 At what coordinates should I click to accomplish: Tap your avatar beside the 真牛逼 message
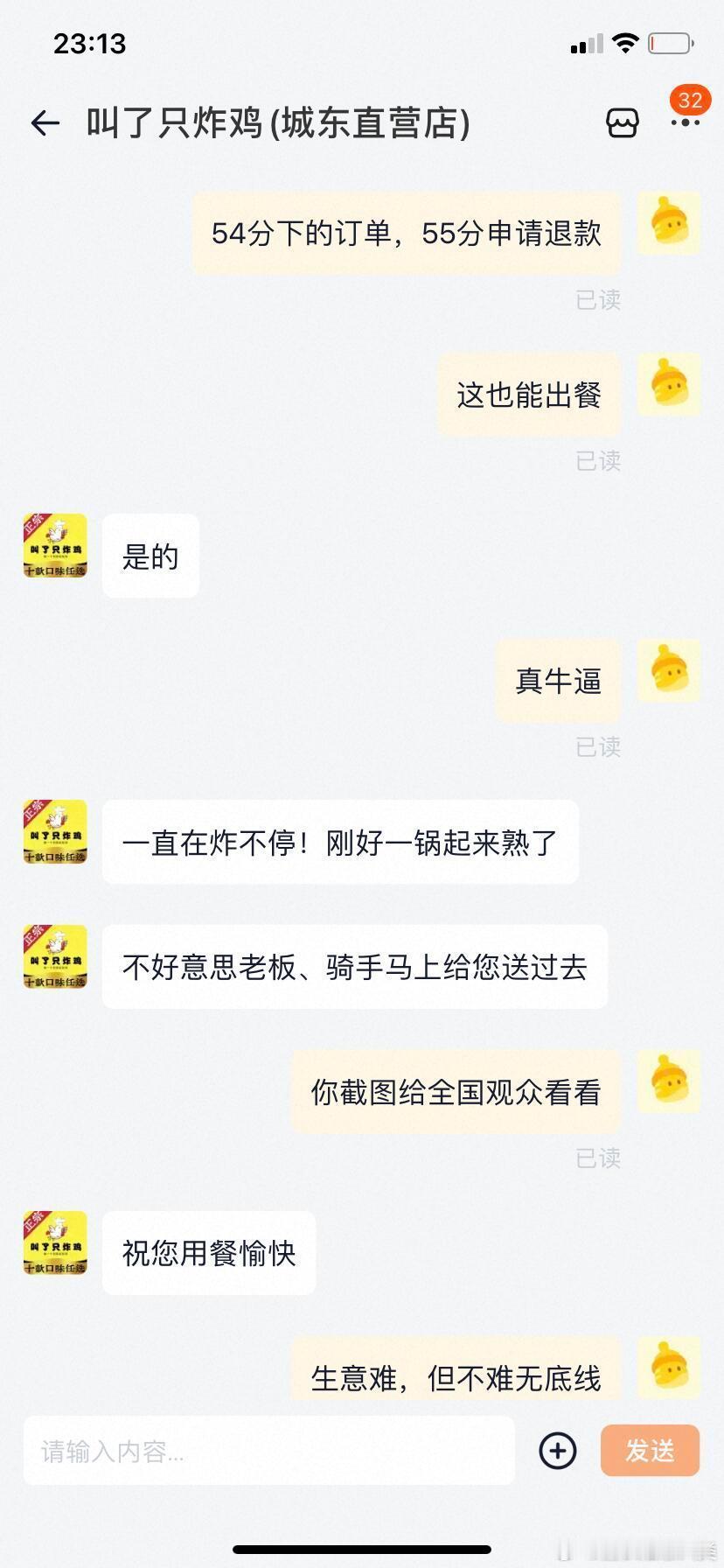669,671
